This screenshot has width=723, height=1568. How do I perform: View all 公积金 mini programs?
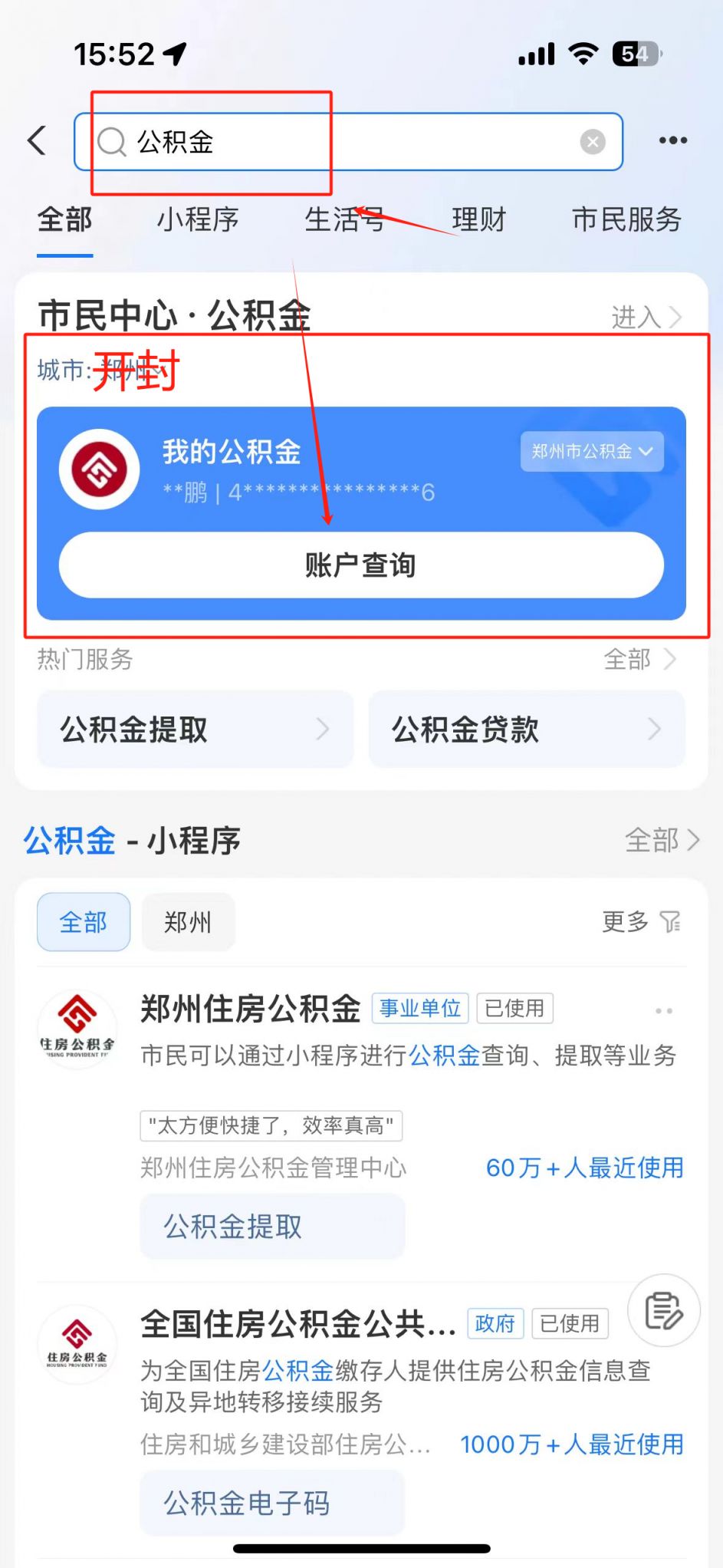[x=662, y=841]
